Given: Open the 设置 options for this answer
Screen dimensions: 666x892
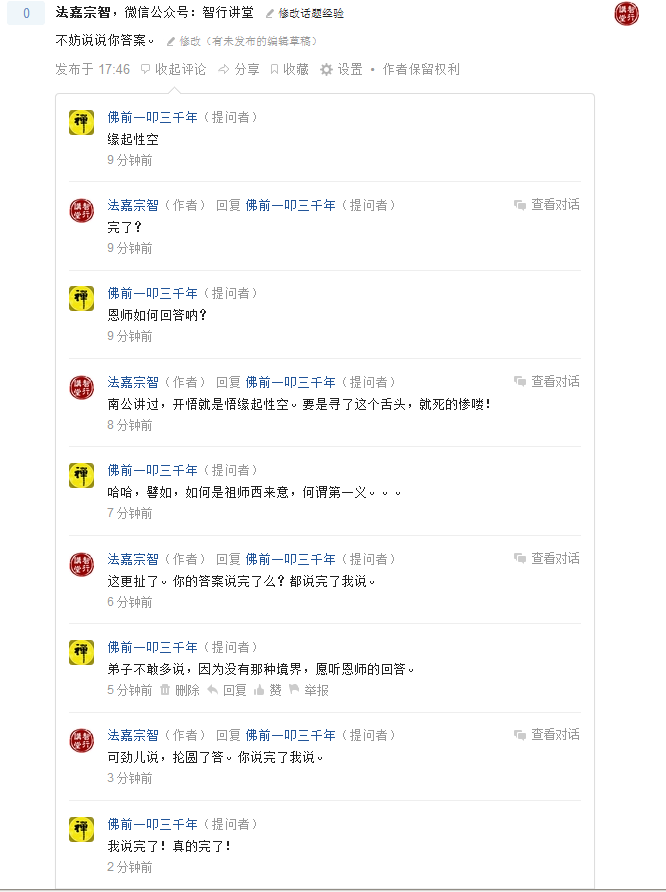Looking at the screenshot, I should point(342,69).
